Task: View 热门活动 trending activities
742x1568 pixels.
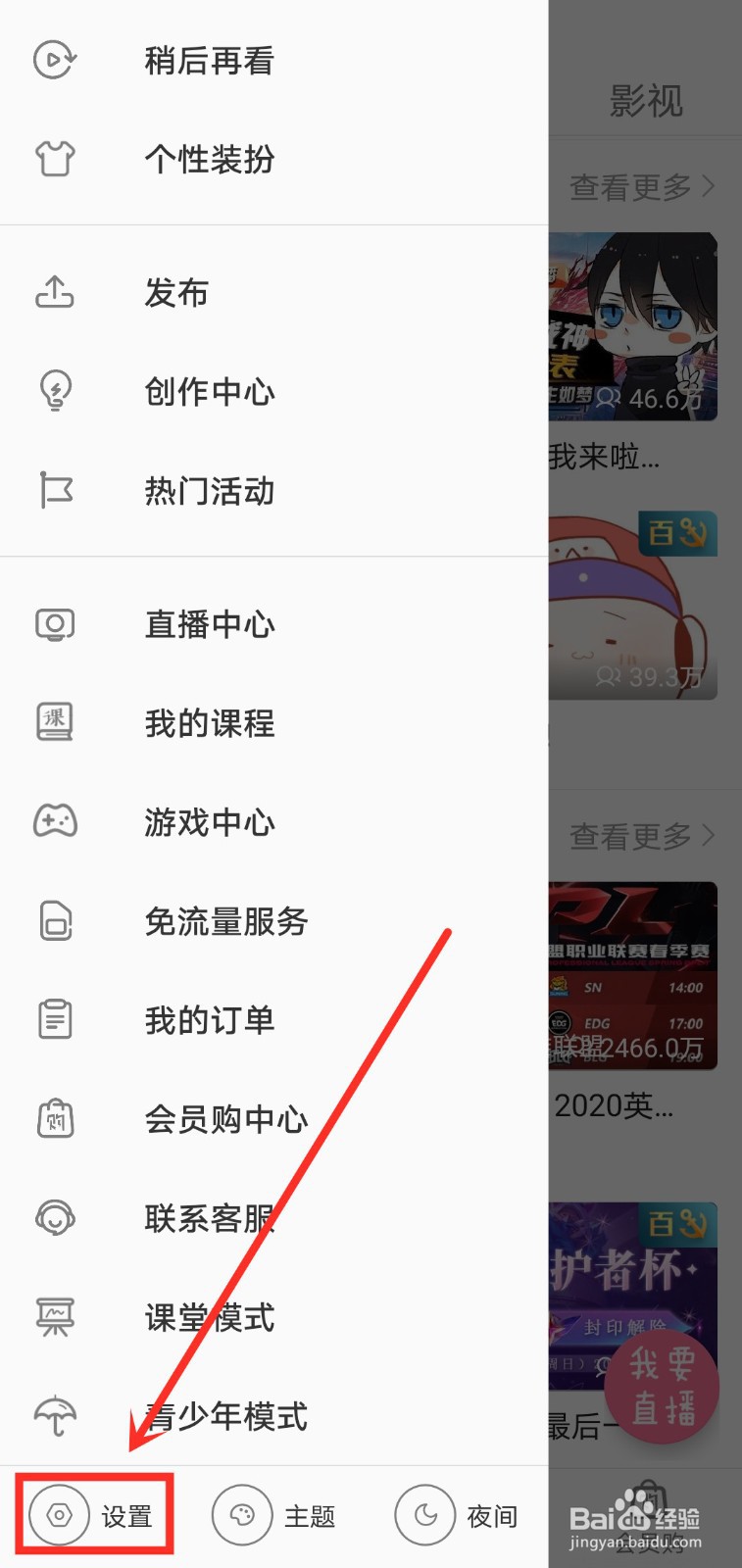Action: (209, 491)
